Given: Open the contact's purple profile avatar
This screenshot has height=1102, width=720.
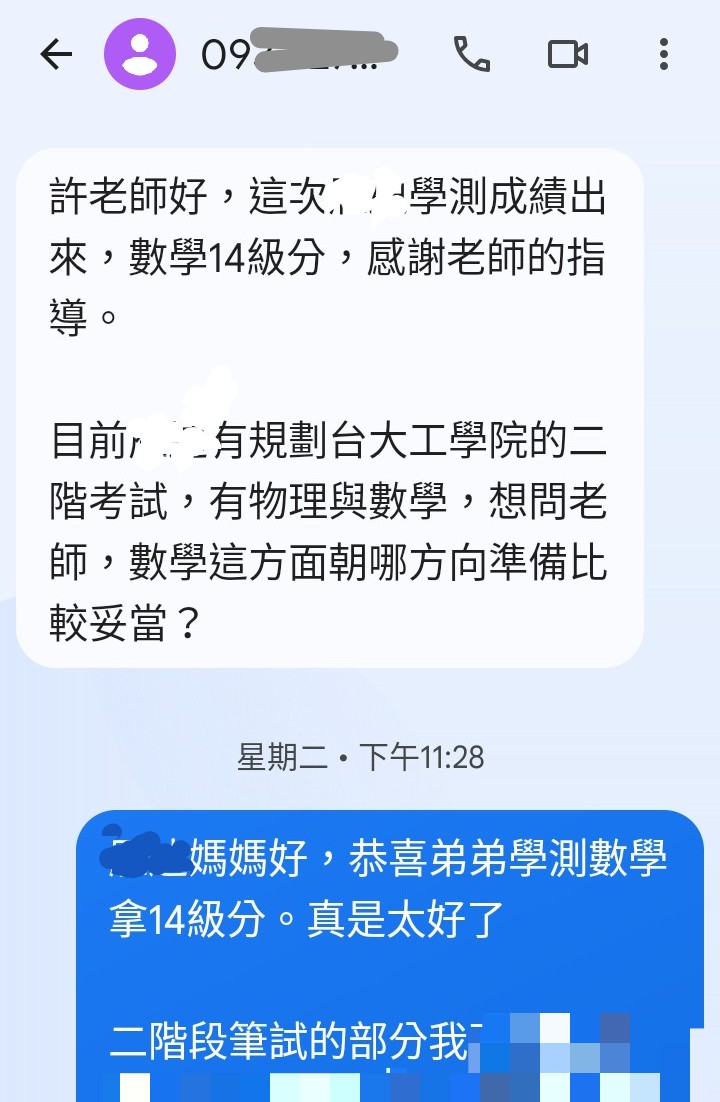Looking at the screenshot, I should 140,54.
